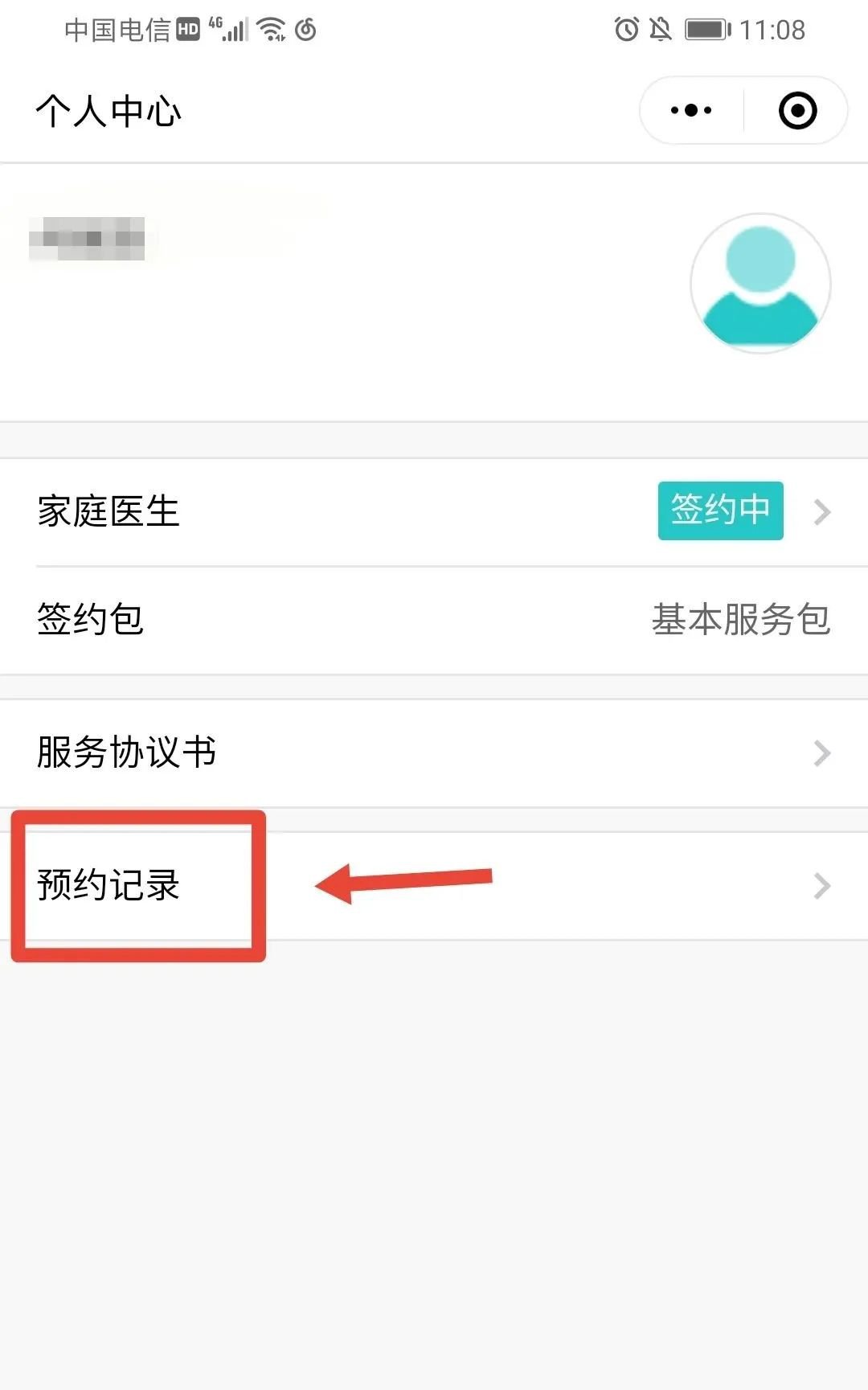This screenshot has width=868, height=1390.
Task: Open 预约记录 to view appointment records
Action: coord(434,885)
